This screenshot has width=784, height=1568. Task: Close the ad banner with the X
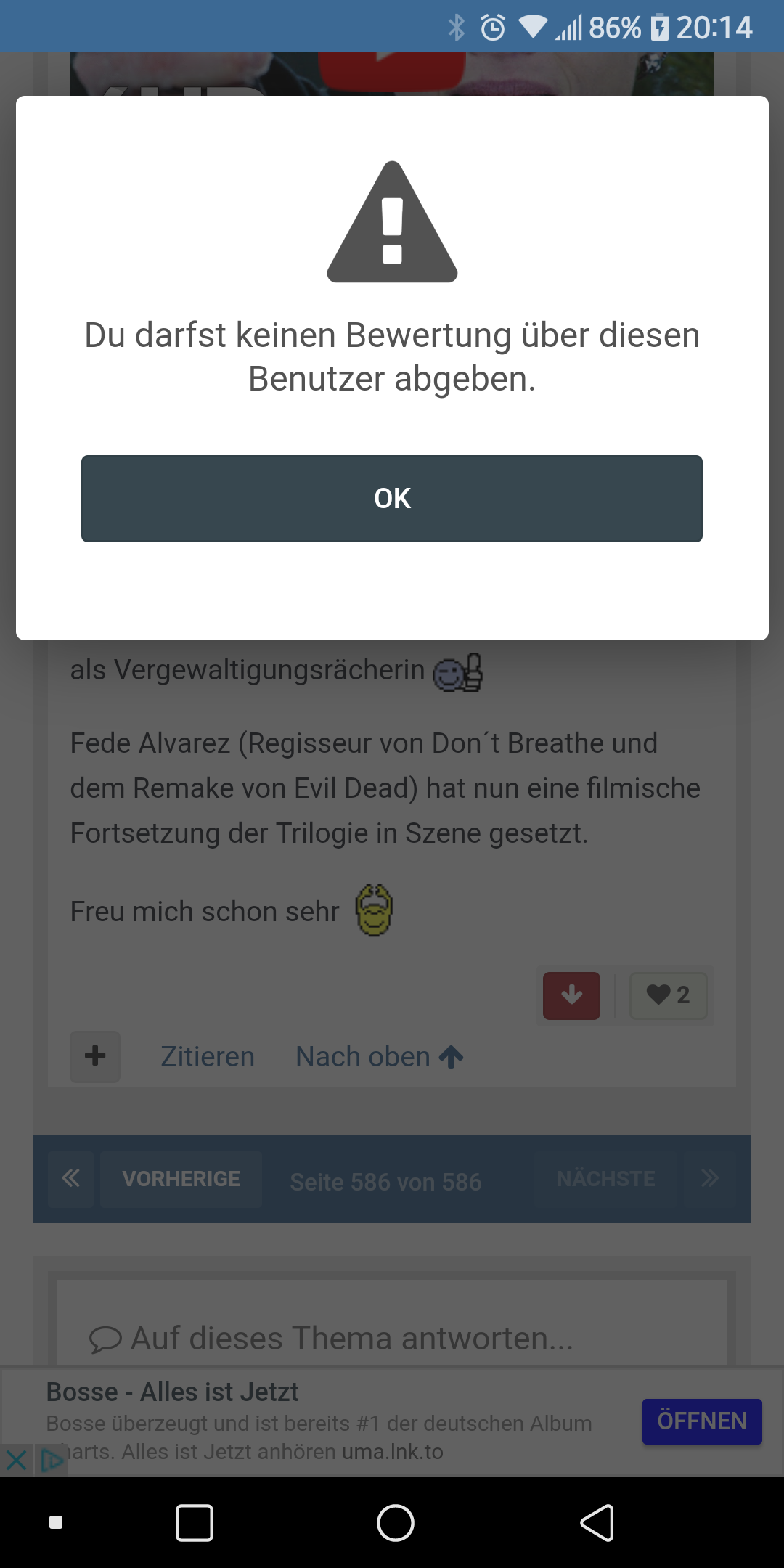pyautogui.click(x=16, y=1460)
